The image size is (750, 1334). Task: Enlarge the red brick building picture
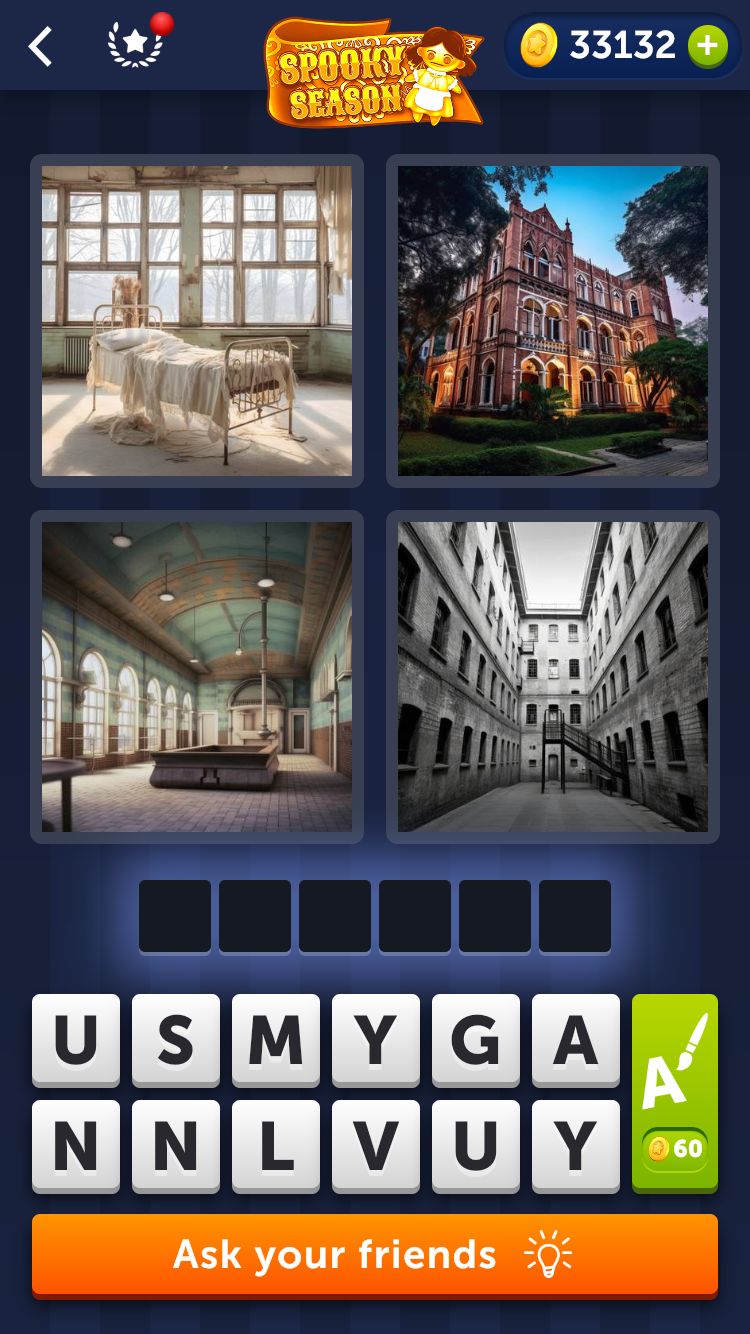pos(553,321)
